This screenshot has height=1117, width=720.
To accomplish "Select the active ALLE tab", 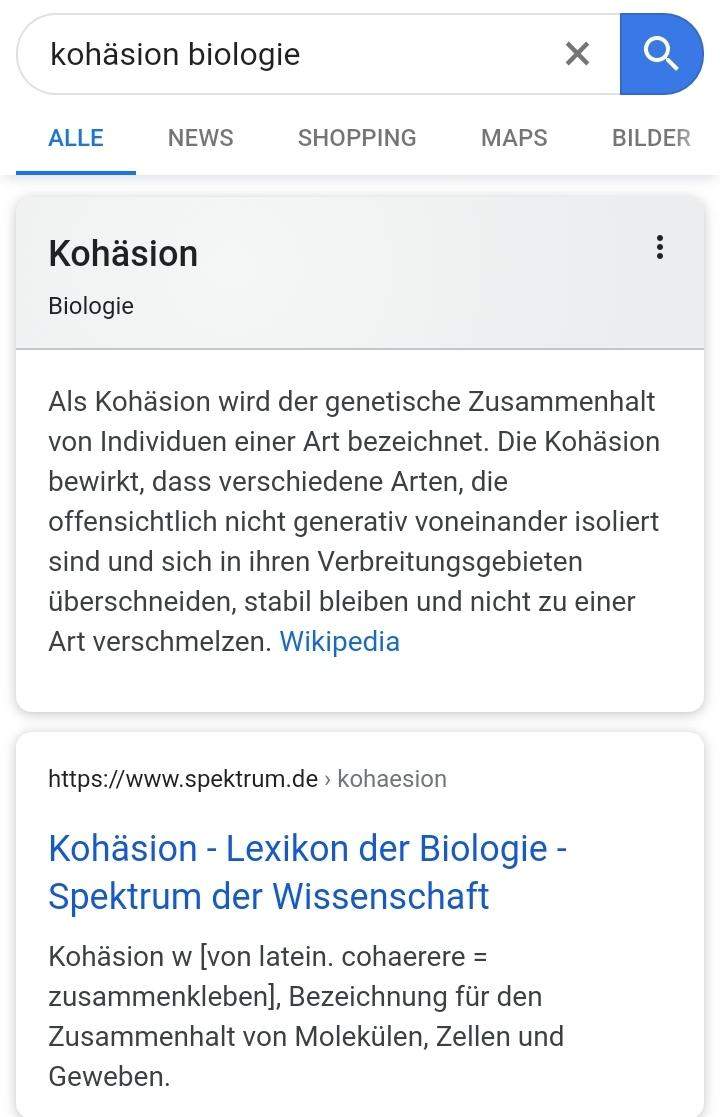I will coord(76,138).
